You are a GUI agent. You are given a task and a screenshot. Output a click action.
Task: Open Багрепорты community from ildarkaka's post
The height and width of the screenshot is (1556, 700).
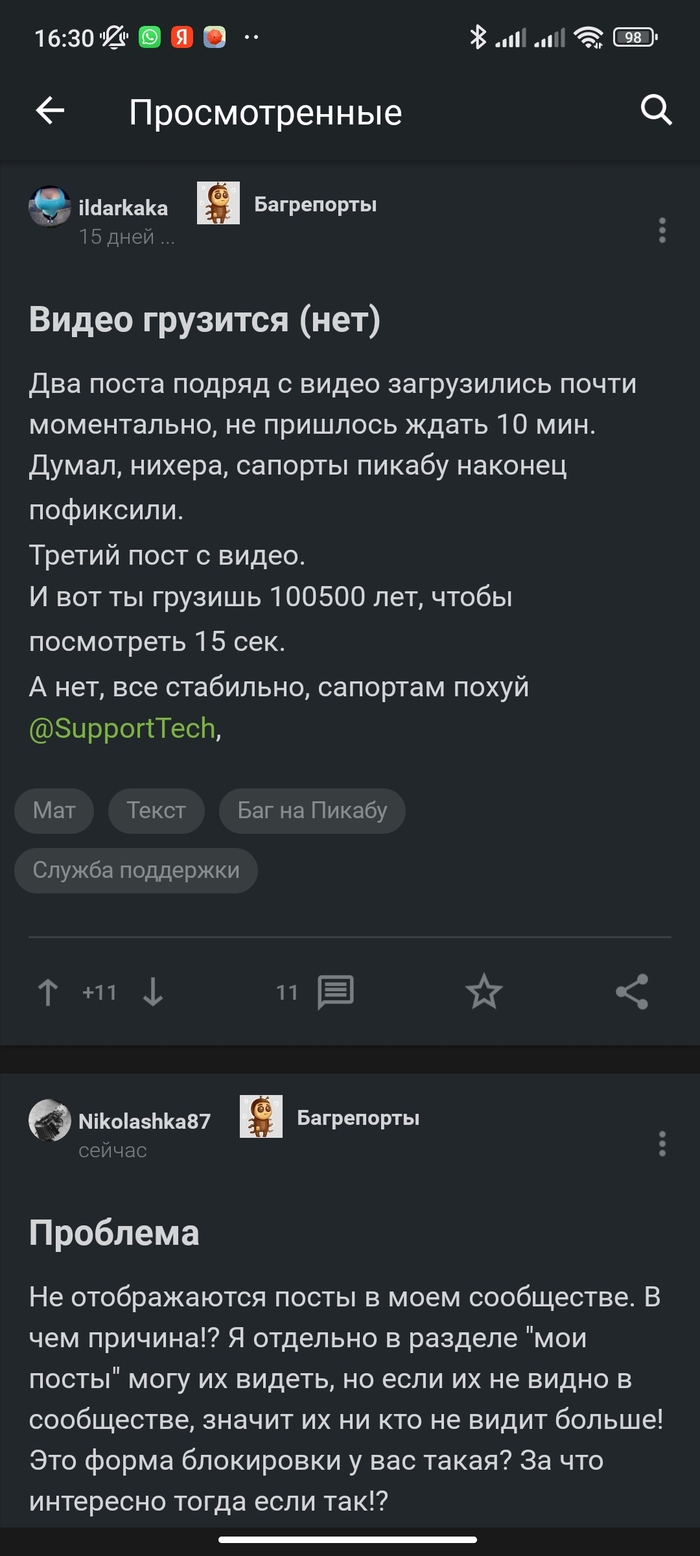(x=314, y=205)
